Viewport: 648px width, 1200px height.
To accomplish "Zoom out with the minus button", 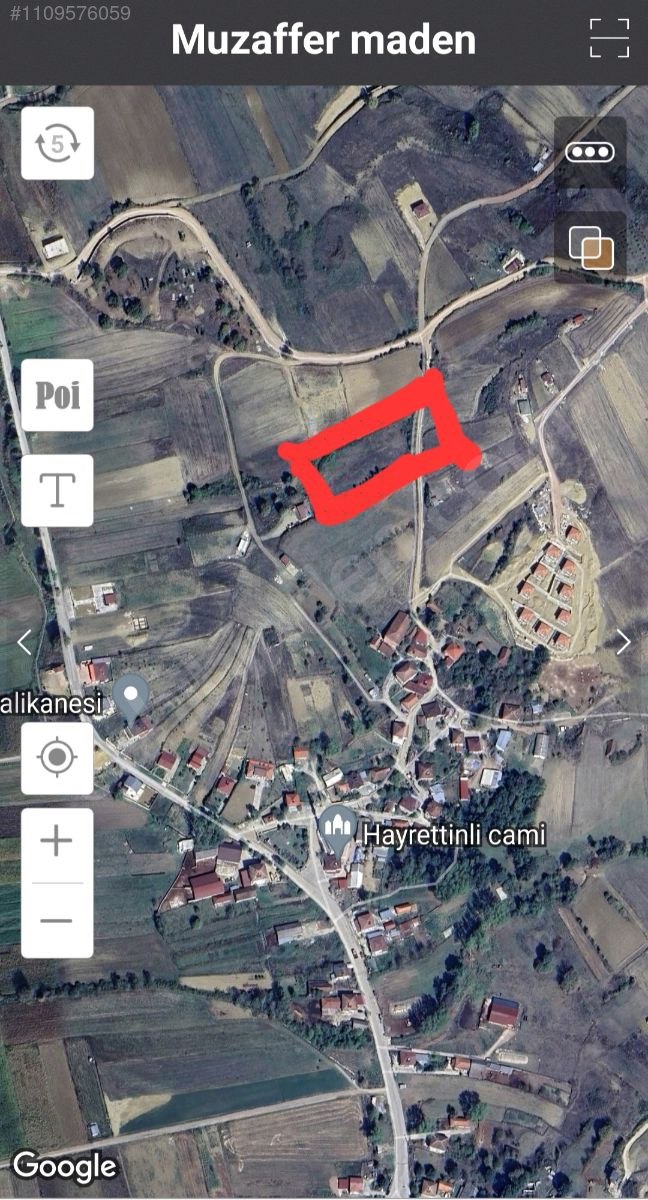I will pyautogui.click(x=57, y=921).
